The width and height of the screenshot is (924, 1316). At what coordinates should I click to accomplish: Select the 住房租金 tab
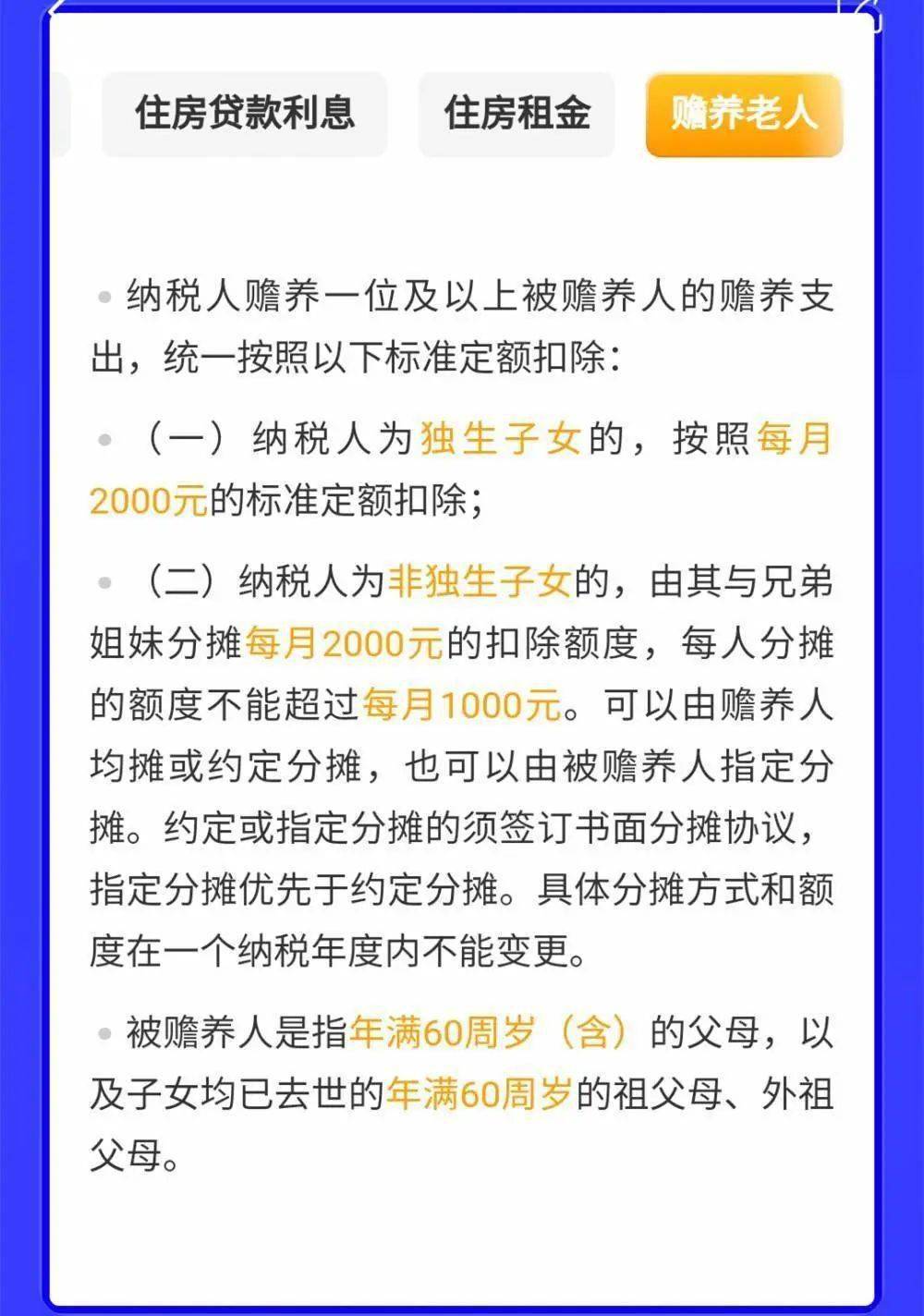pos(517,114)
